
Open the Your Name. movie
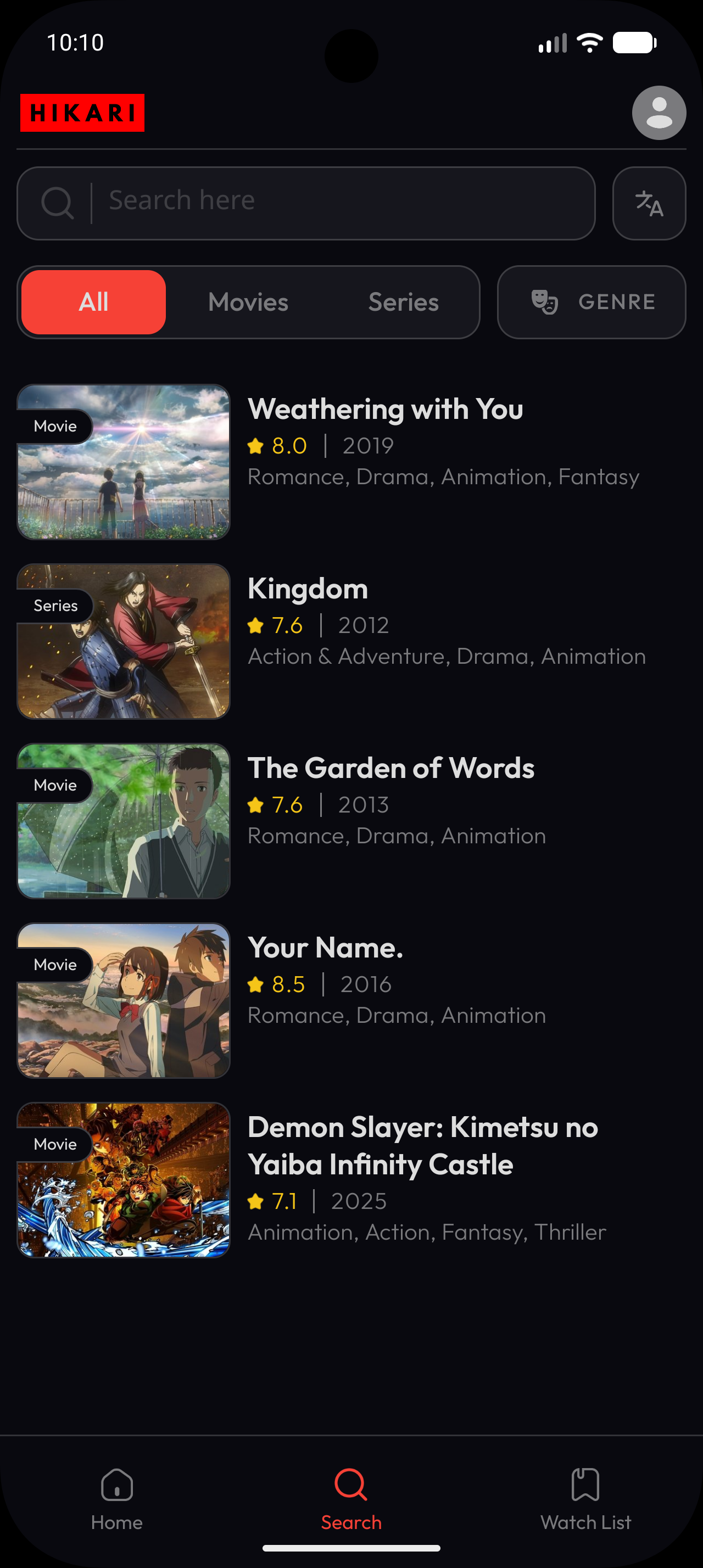click(325, 948)
